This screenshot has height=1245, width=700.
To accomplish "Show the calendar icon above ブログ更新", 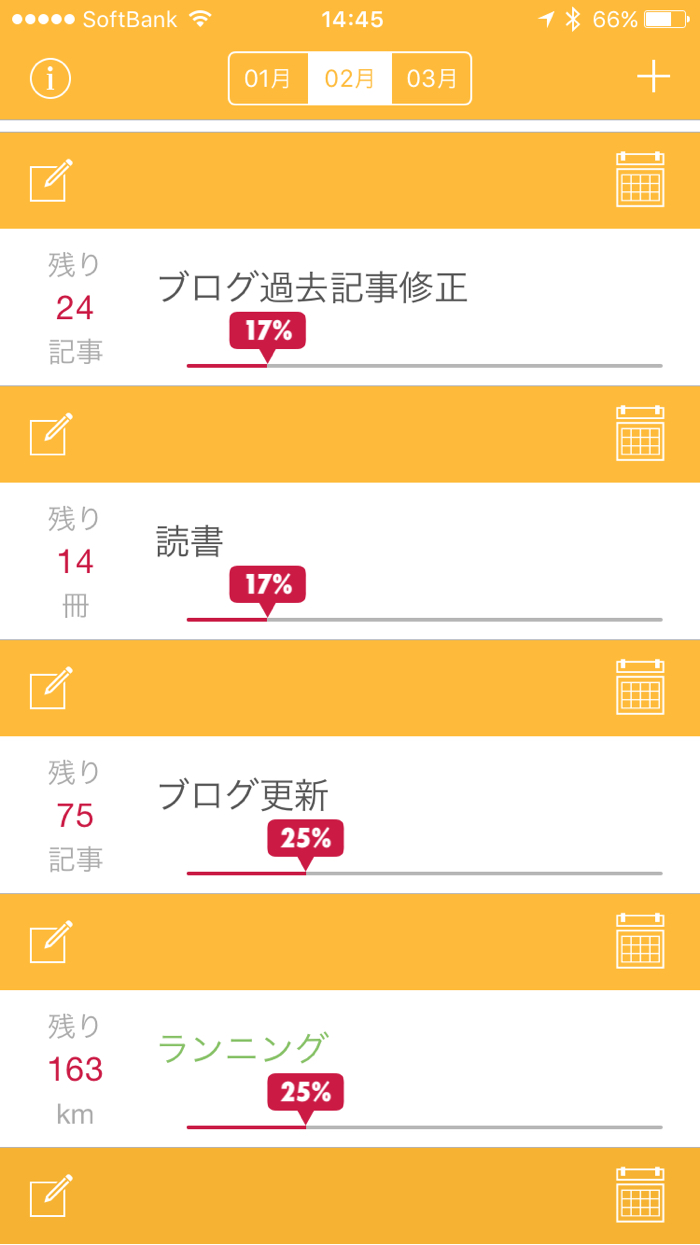I will (640, 687).
